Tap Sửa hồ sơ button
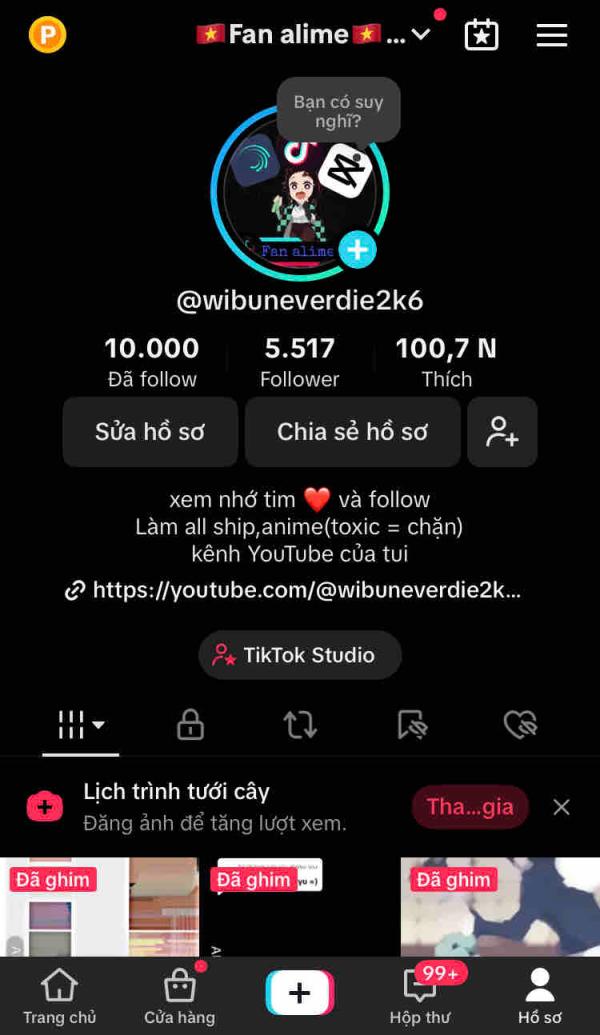The width and height of the screenshot is (600, 1035). (150, 432)
